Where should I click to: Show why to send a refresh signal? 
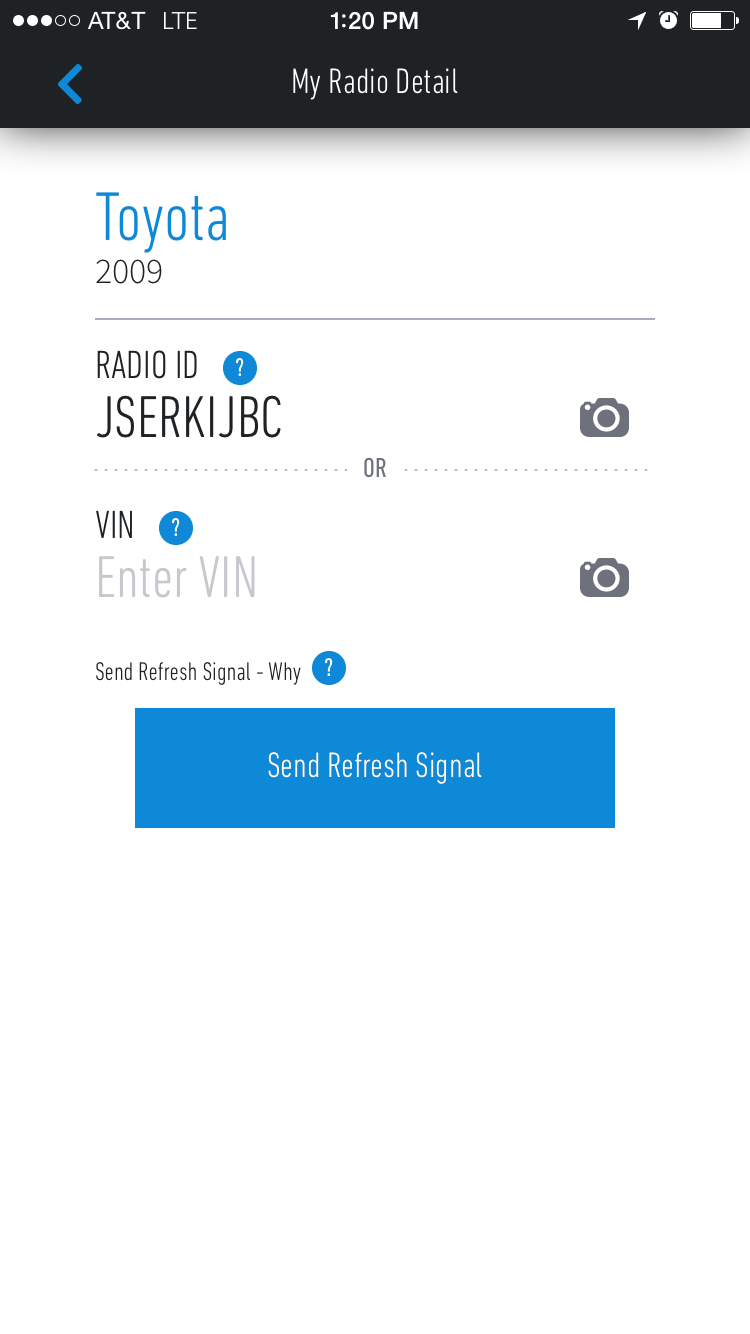point(329,668)
